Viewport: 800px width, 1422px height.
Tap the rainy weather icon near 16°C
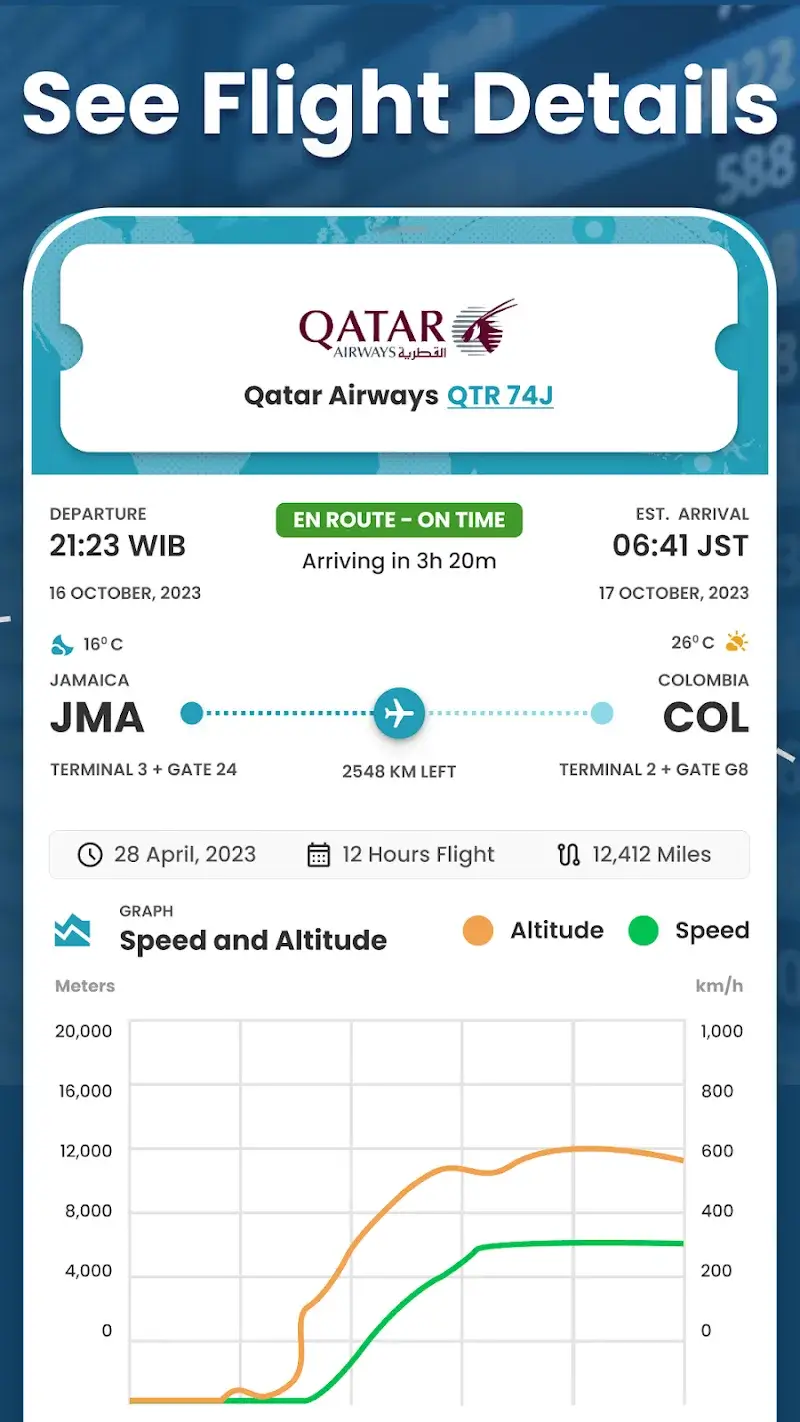60,644
